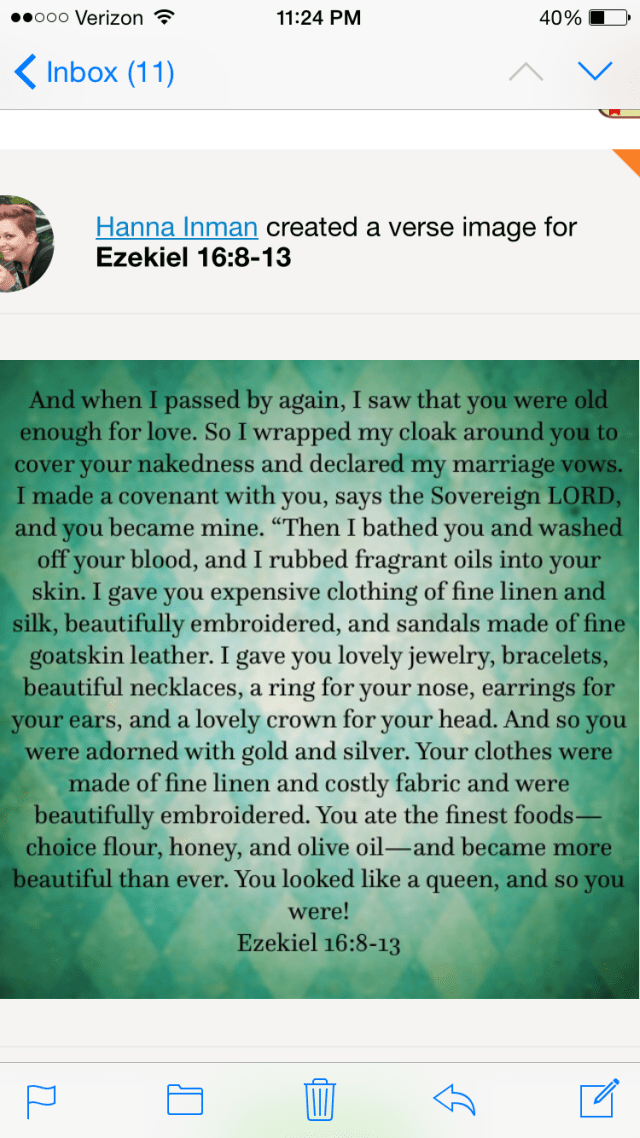Flag this email
Screen dimensions: 640x1138
point(41,1099)
